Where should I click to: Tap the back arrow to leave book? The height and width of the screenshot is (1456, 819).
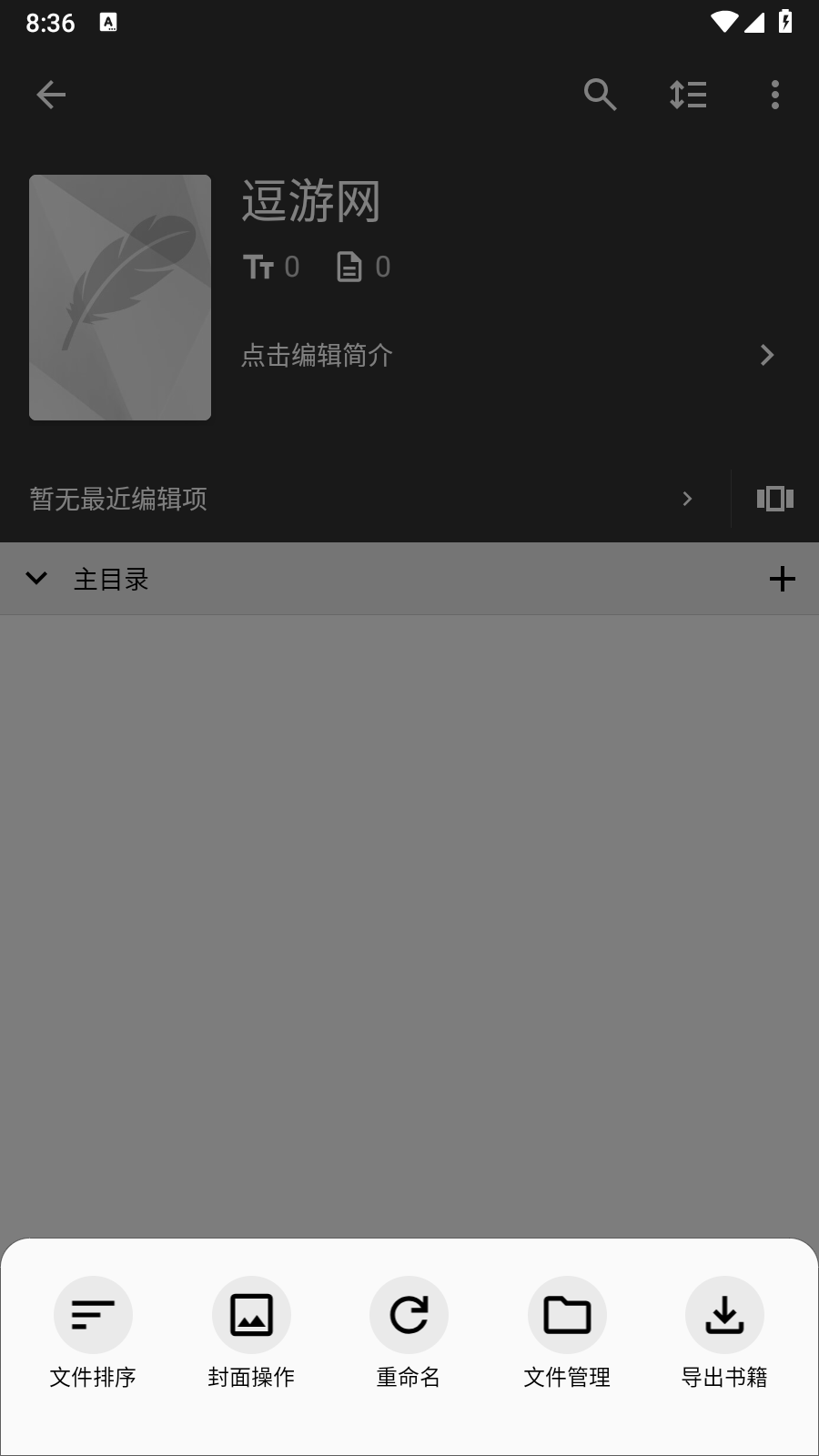pos(51,95)
